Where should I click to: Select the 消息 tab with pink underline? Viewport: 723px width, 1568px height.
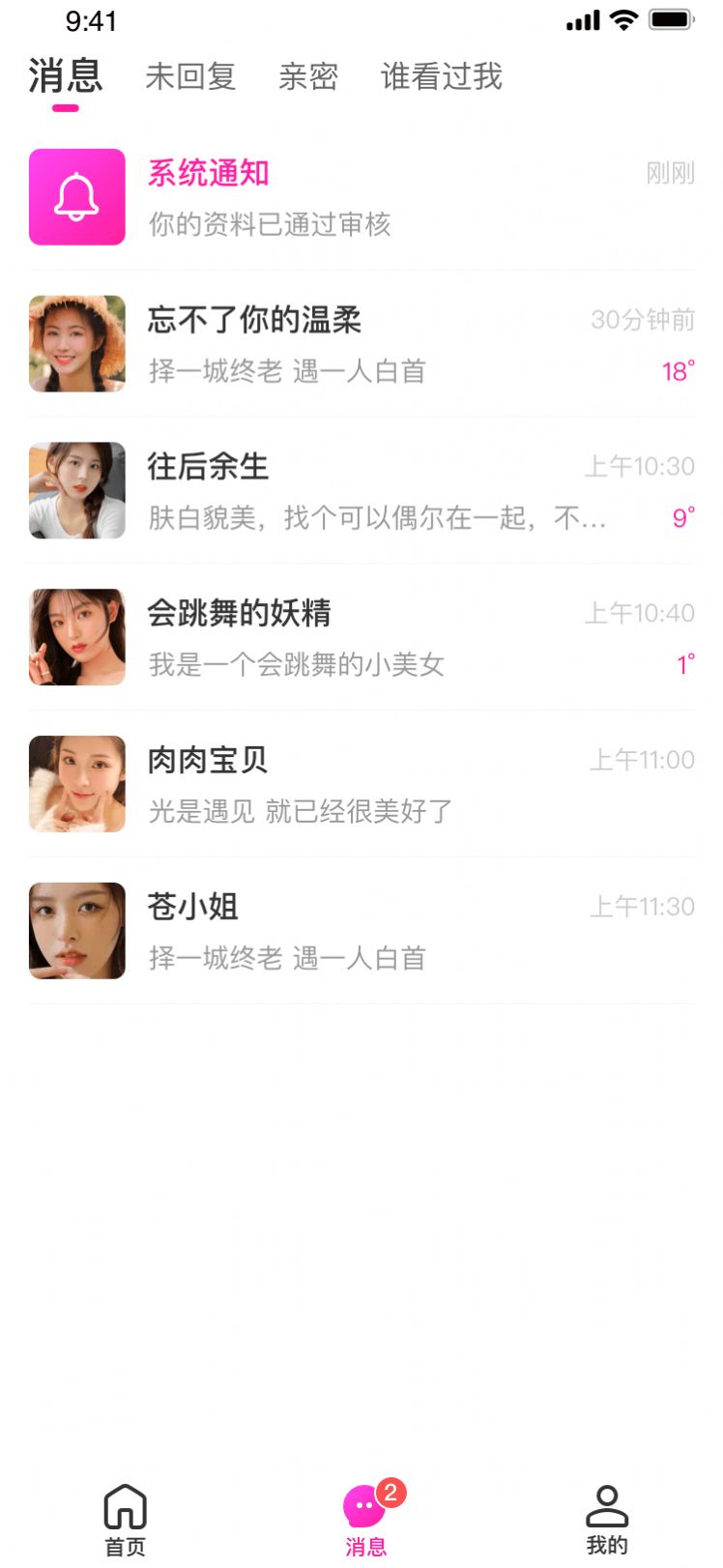click(65, 77)
